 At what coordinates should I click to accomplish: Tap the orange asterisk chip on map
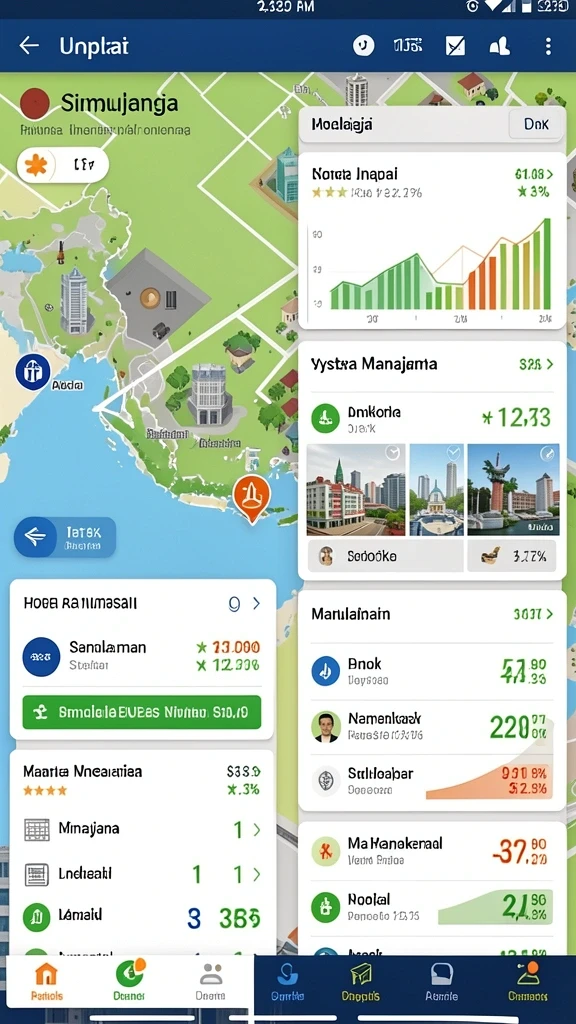click(x=37, y=165)
